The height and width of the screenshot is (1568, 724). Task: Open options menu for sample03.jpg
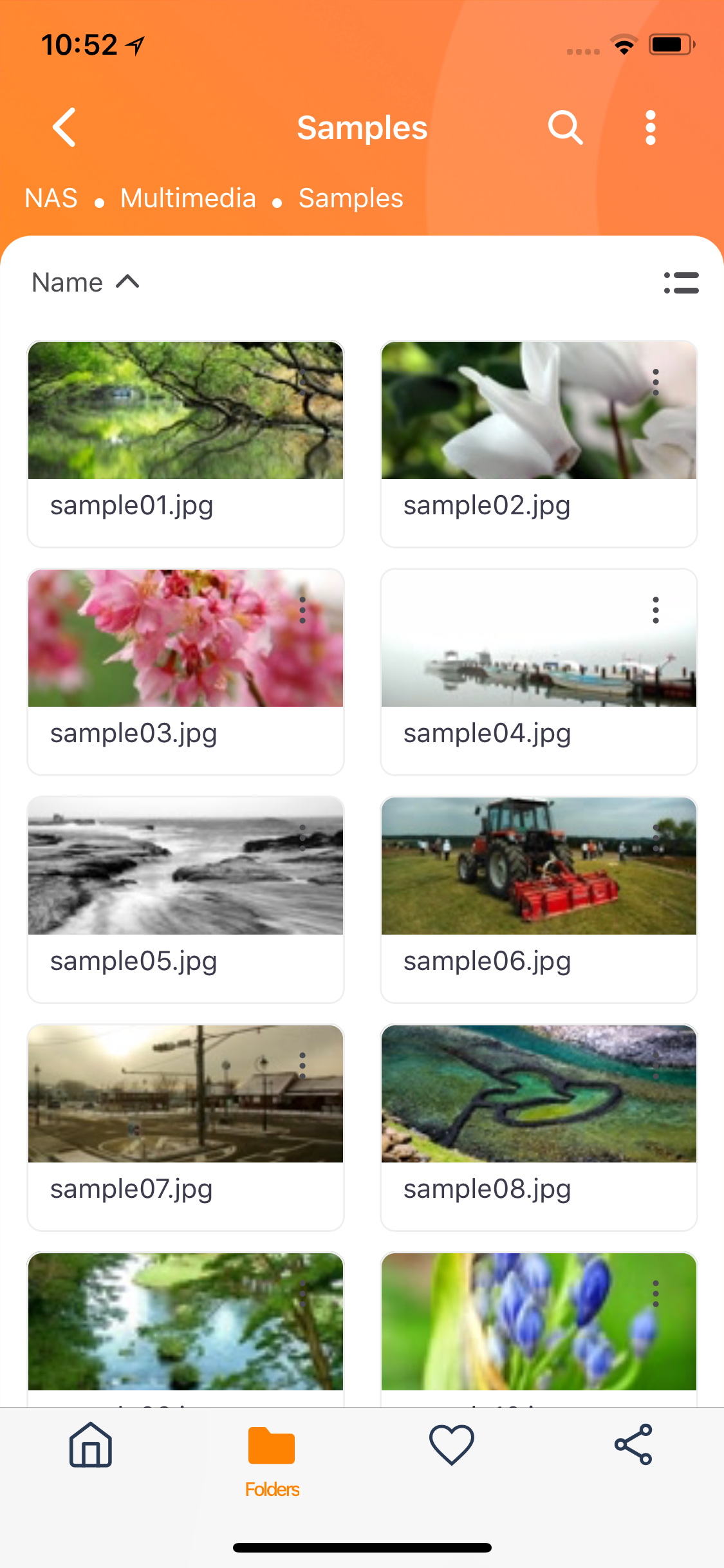click(302, 610)
